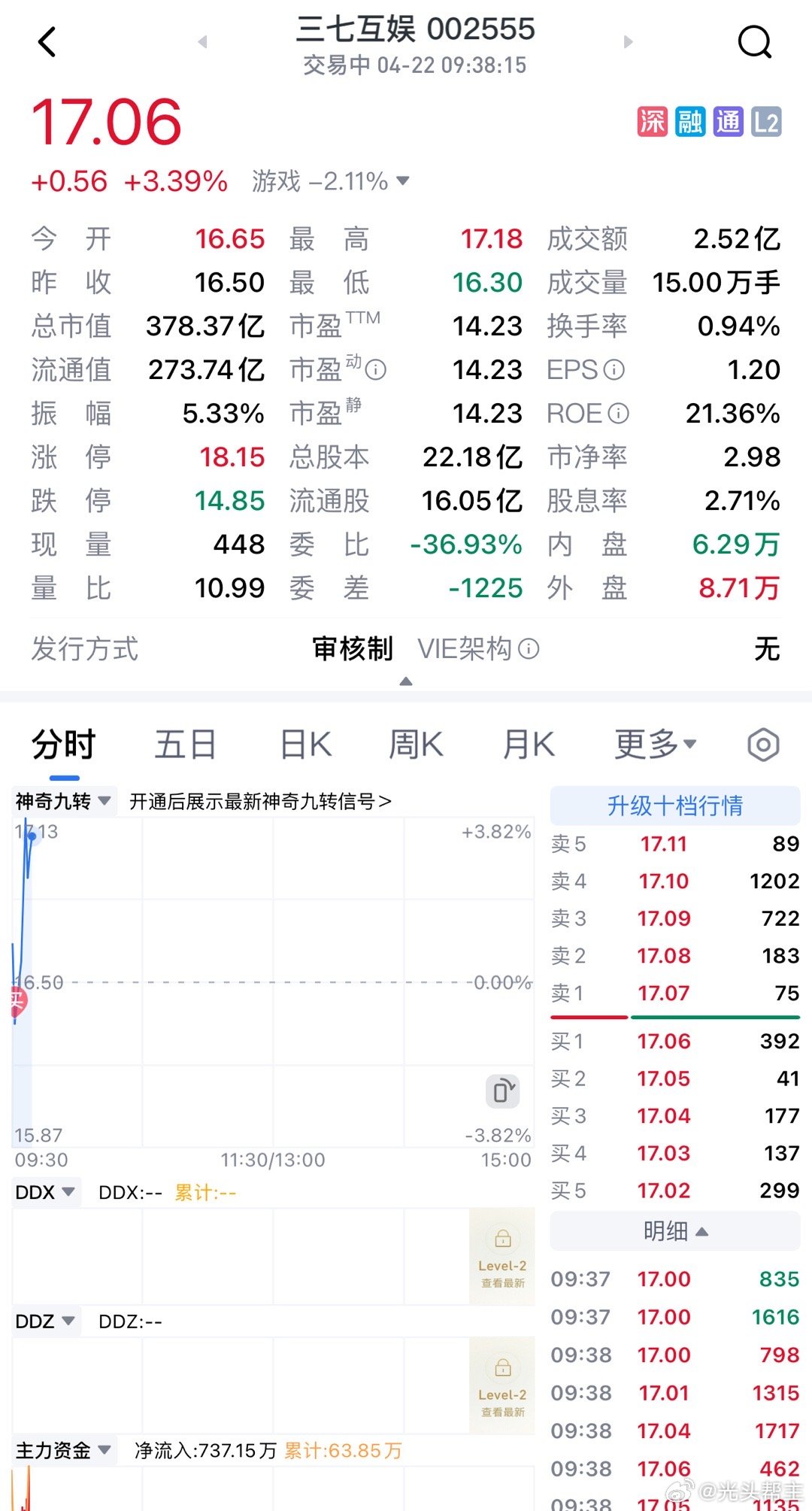
Task: Switch to the 五日 chart tab
Action: 185,745
